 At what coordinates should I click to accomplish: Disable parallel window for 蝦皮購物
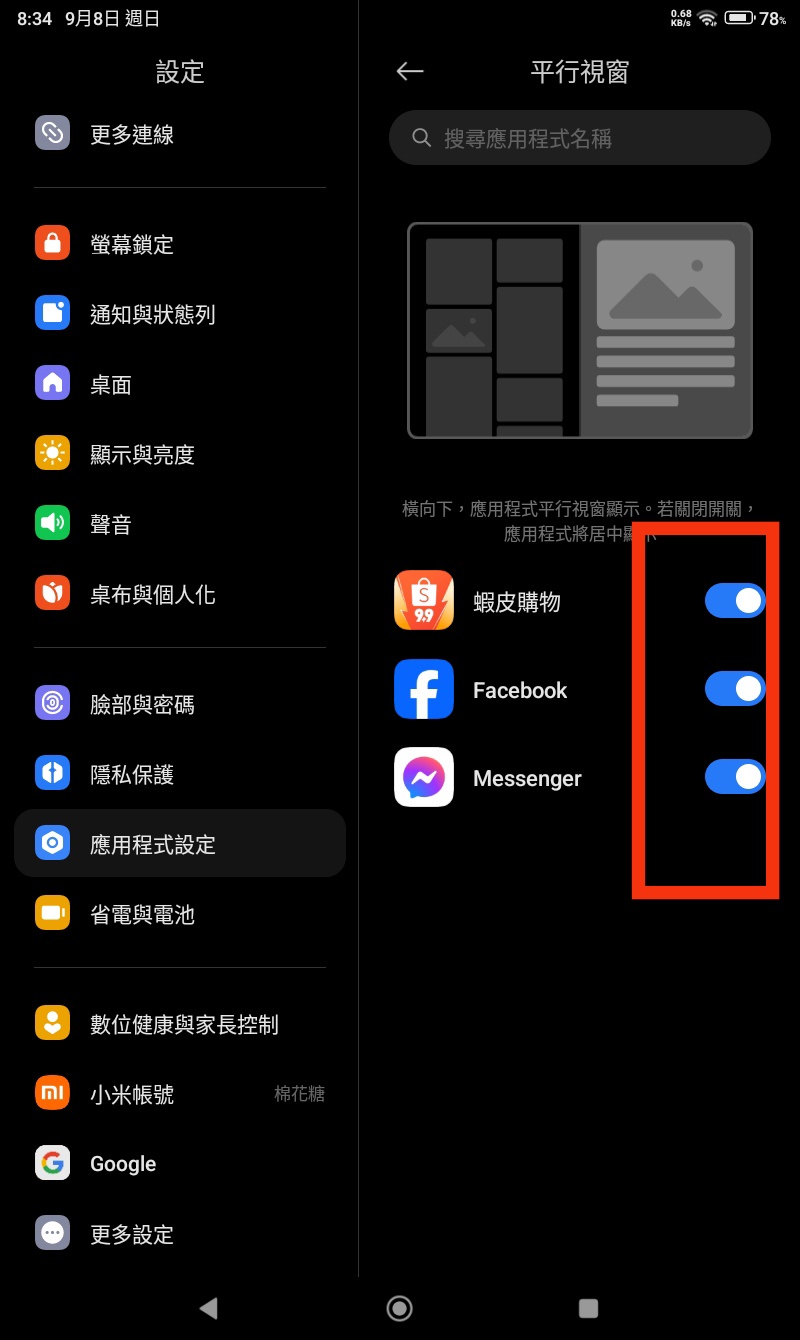(x=734, y=601)
